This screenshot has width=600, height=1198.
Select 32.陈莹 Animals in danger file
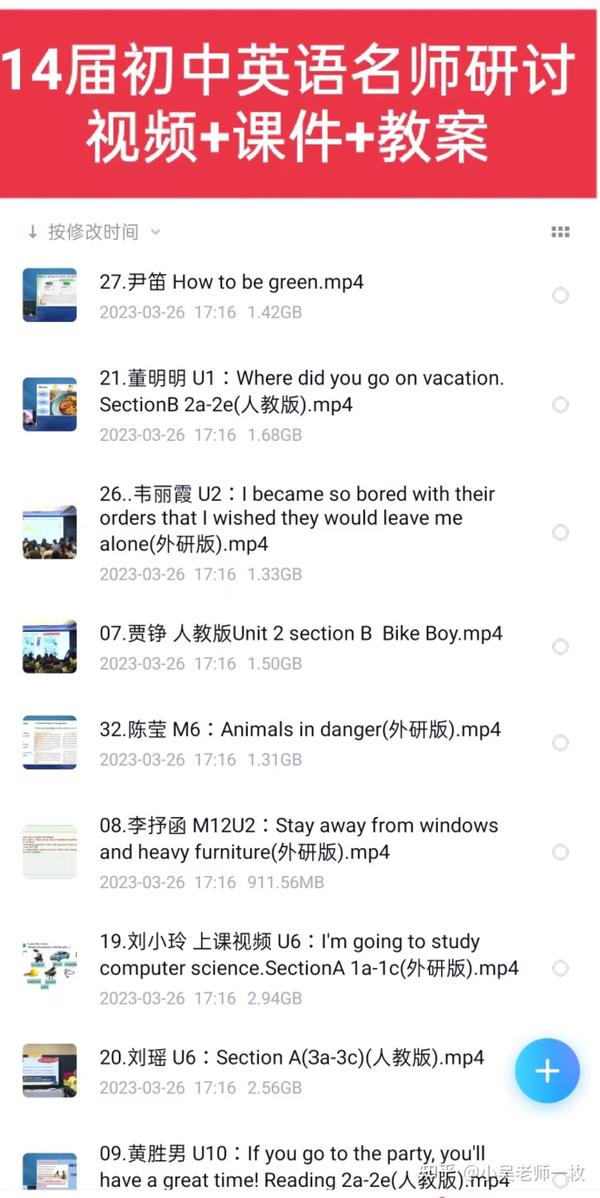(560, 743)
